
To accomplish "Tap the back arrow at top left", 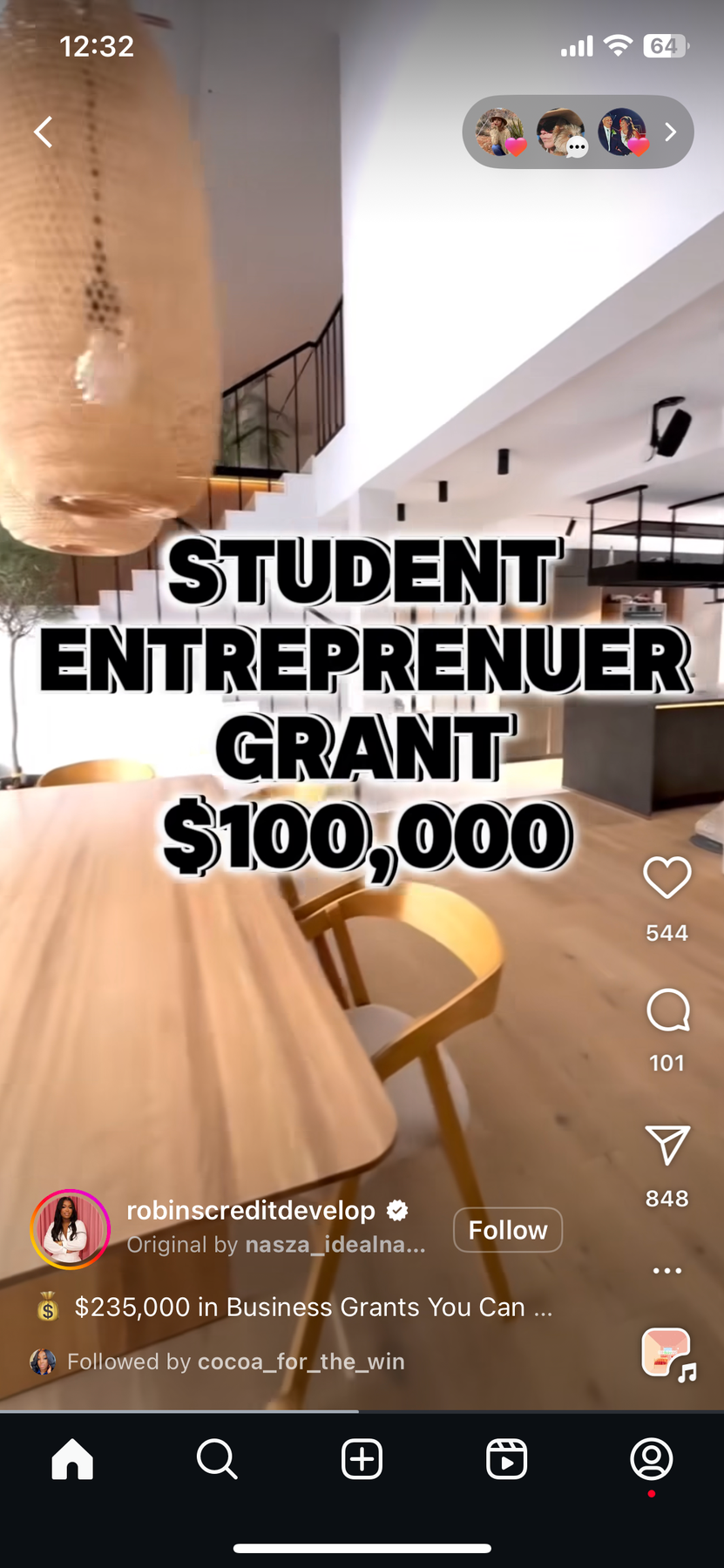I will [42, 132].
